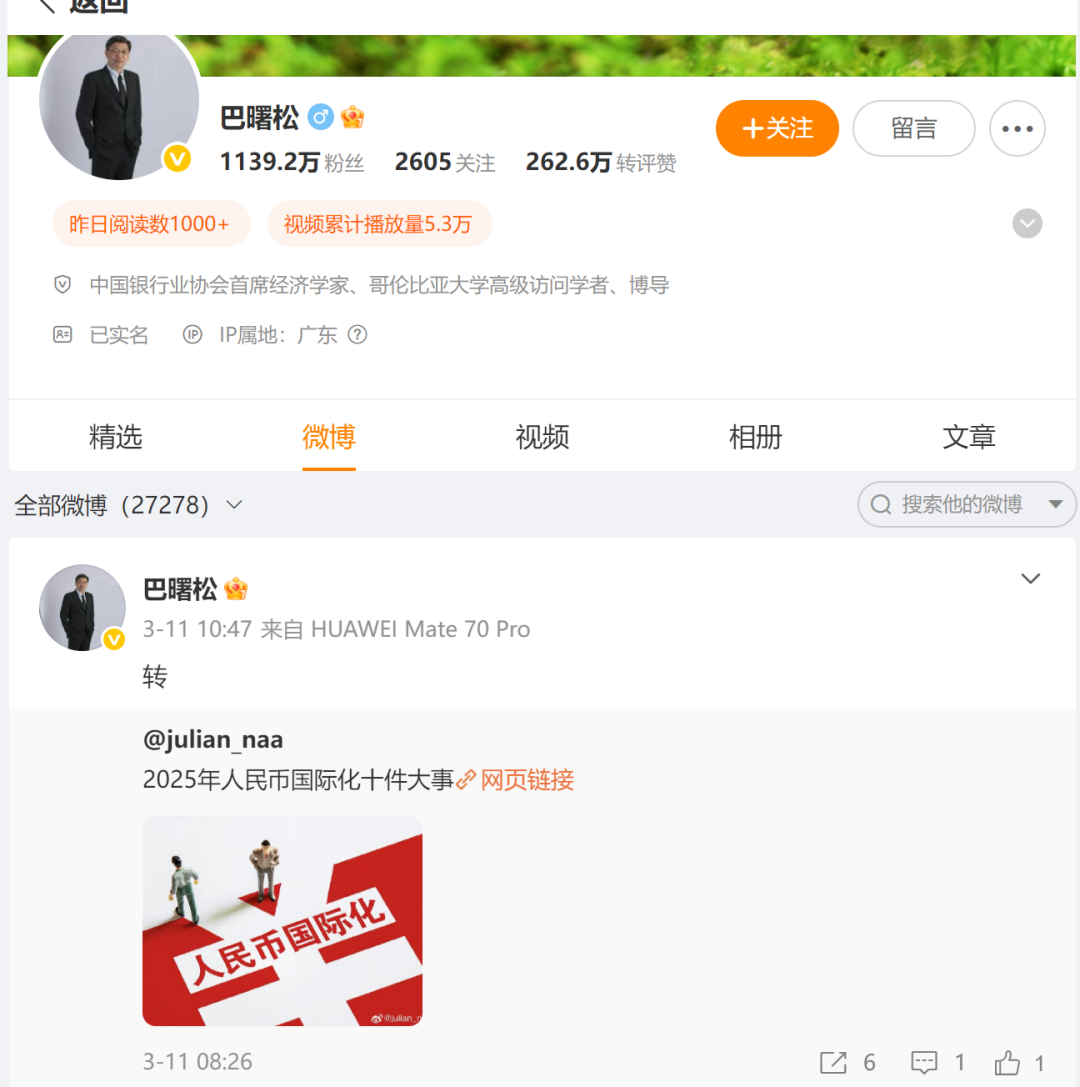View the 人民币国际化 post image
This screenshot has width=1080, height=1087.
click(x=282, y=920)
